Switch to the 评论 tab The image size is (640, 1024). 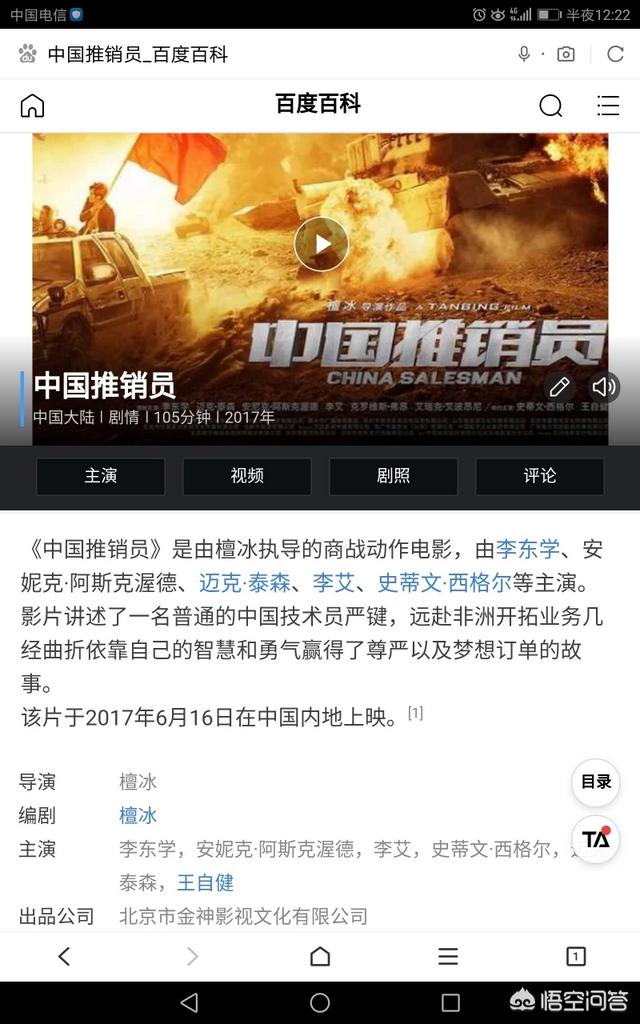[539, 476]
